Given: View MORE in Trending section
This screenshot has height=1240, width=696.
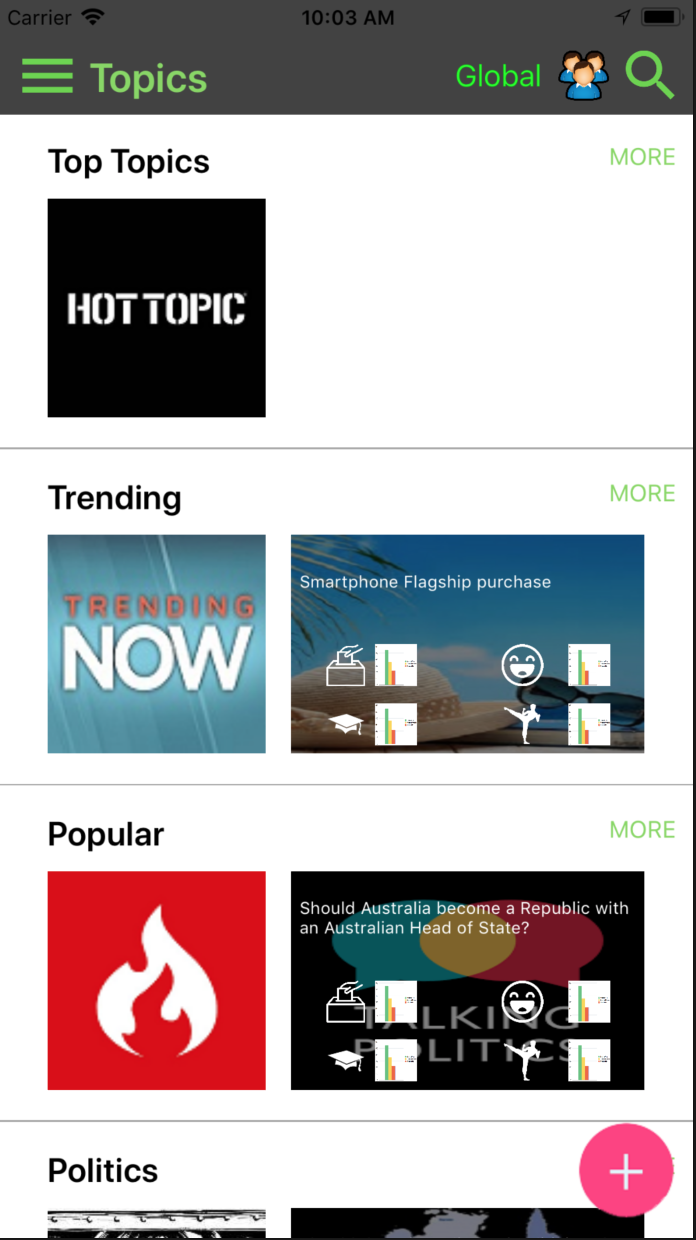Looking at the screenshot, I should point(642,493).
